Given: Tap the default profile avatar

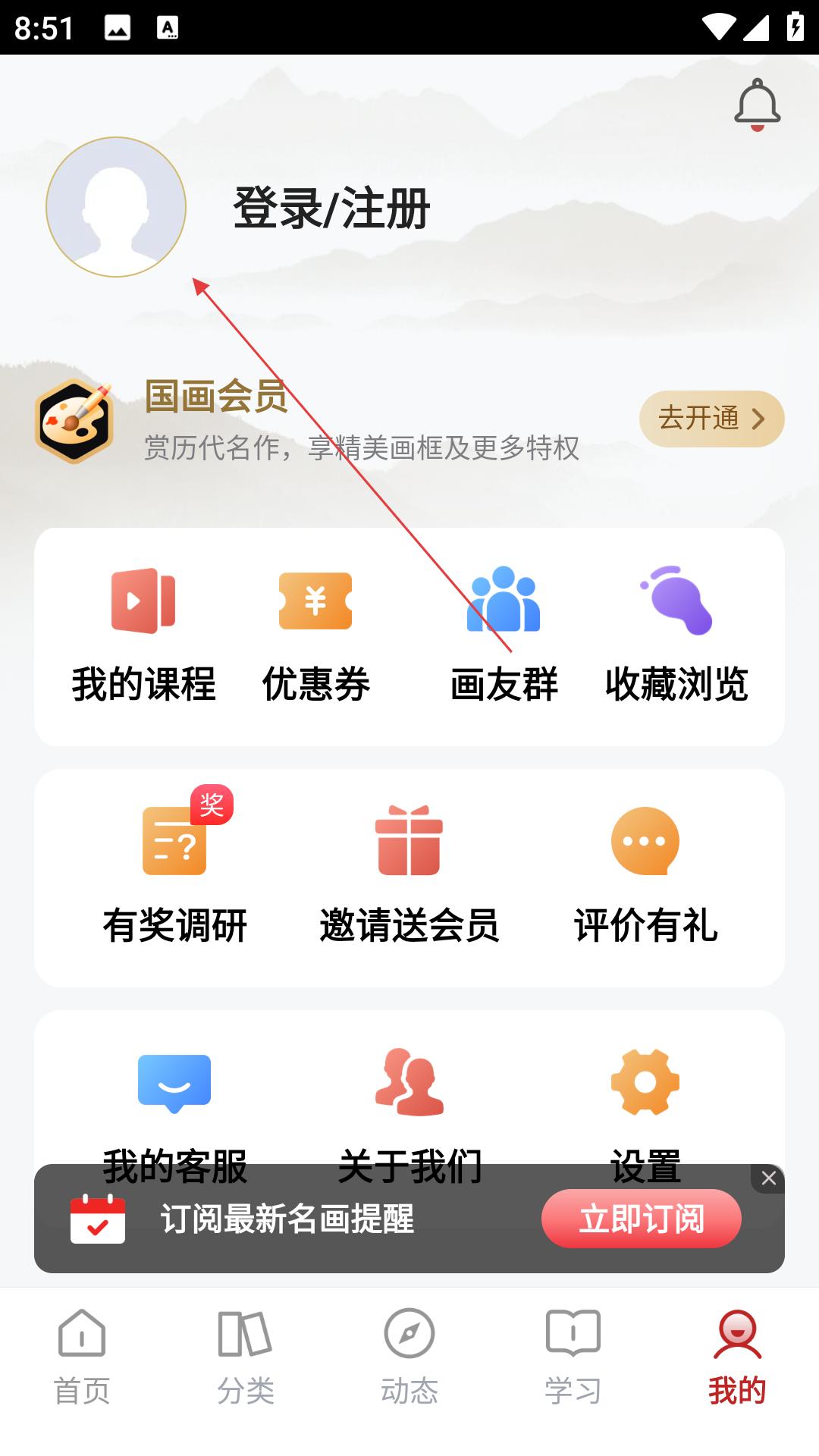Looking at the screenshot, I should coord(116,207).
